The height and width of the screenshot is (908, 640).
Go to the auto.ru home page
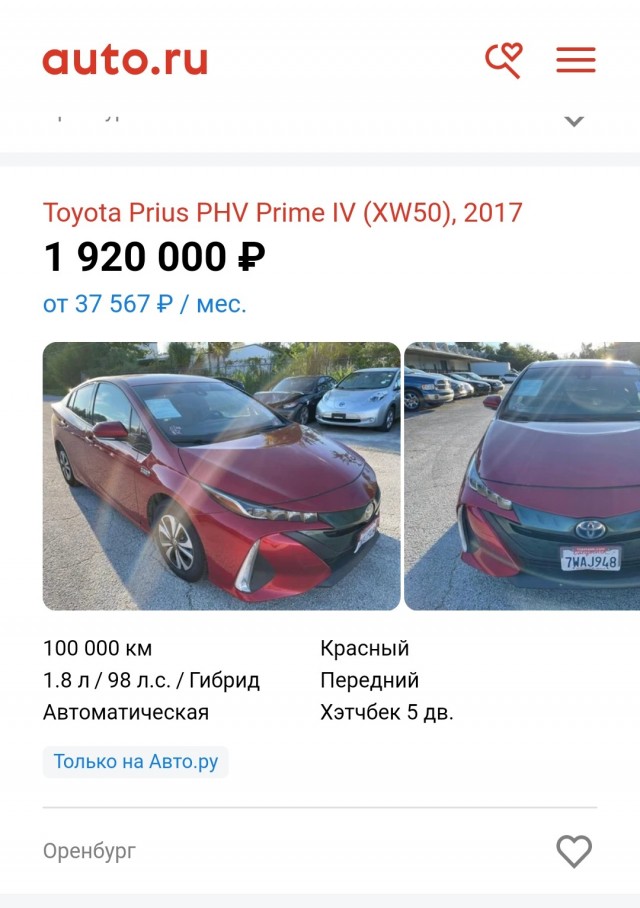tap(125, 60)
